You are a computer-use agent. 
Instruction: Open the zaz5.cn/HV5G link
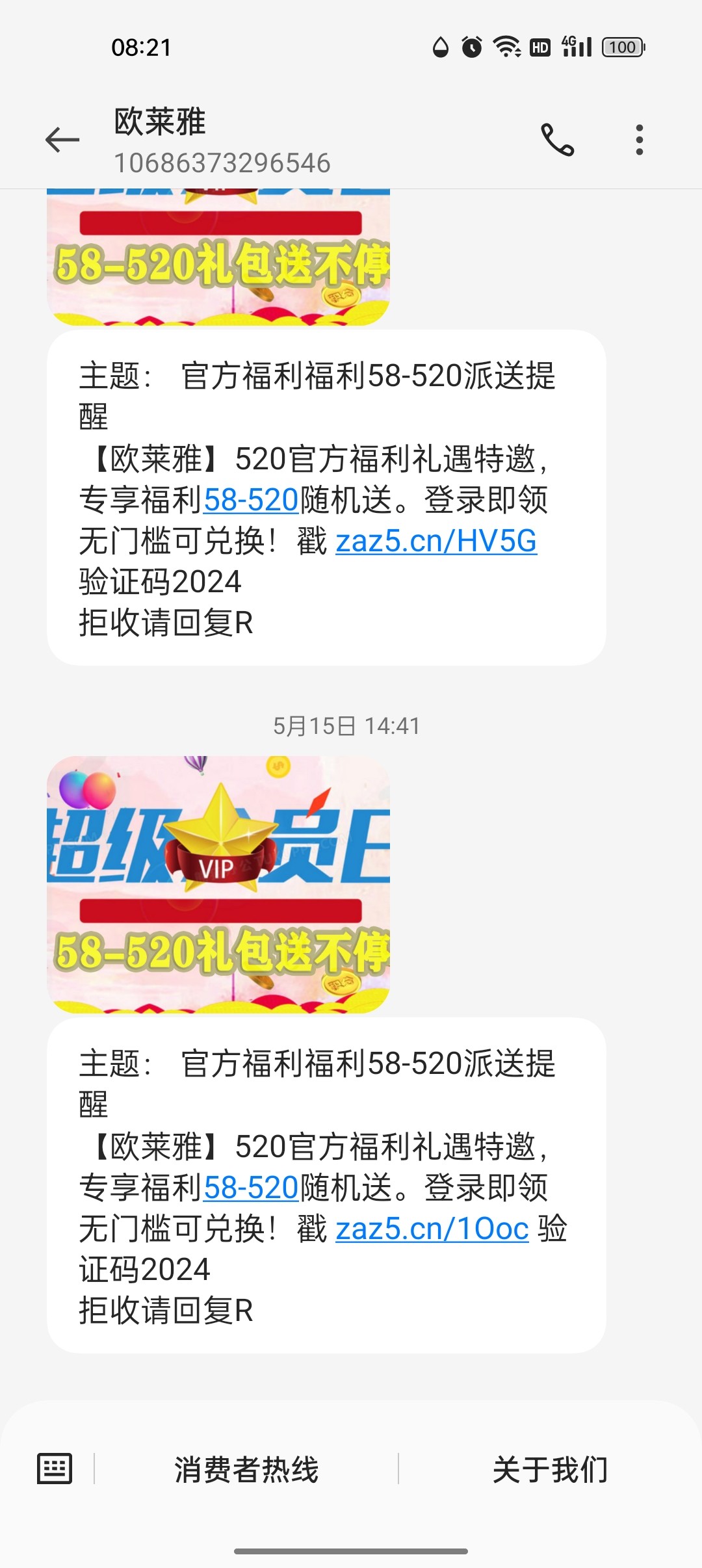click(x=436, y=541)
